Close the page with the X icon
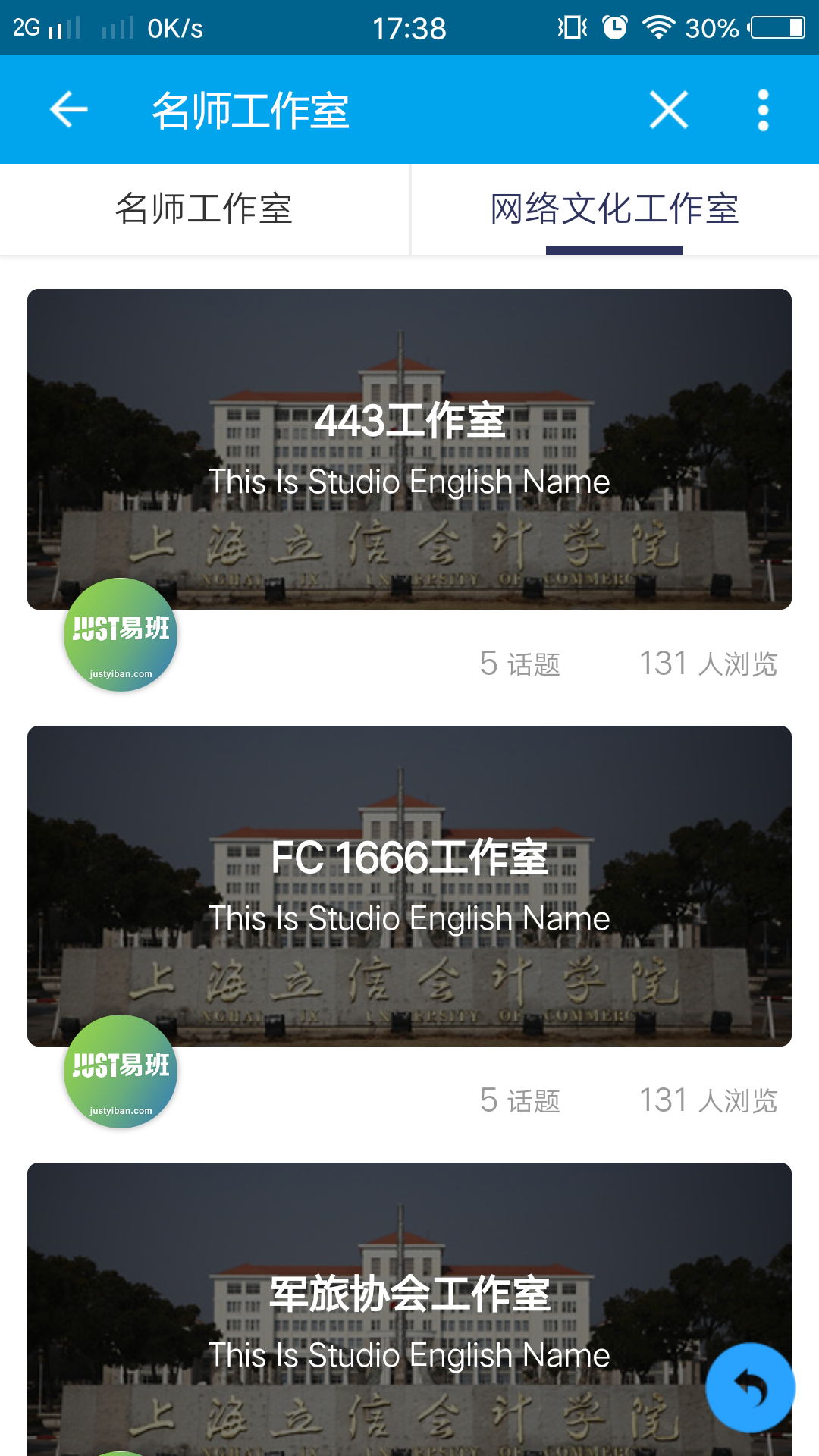 pos(669,110)
